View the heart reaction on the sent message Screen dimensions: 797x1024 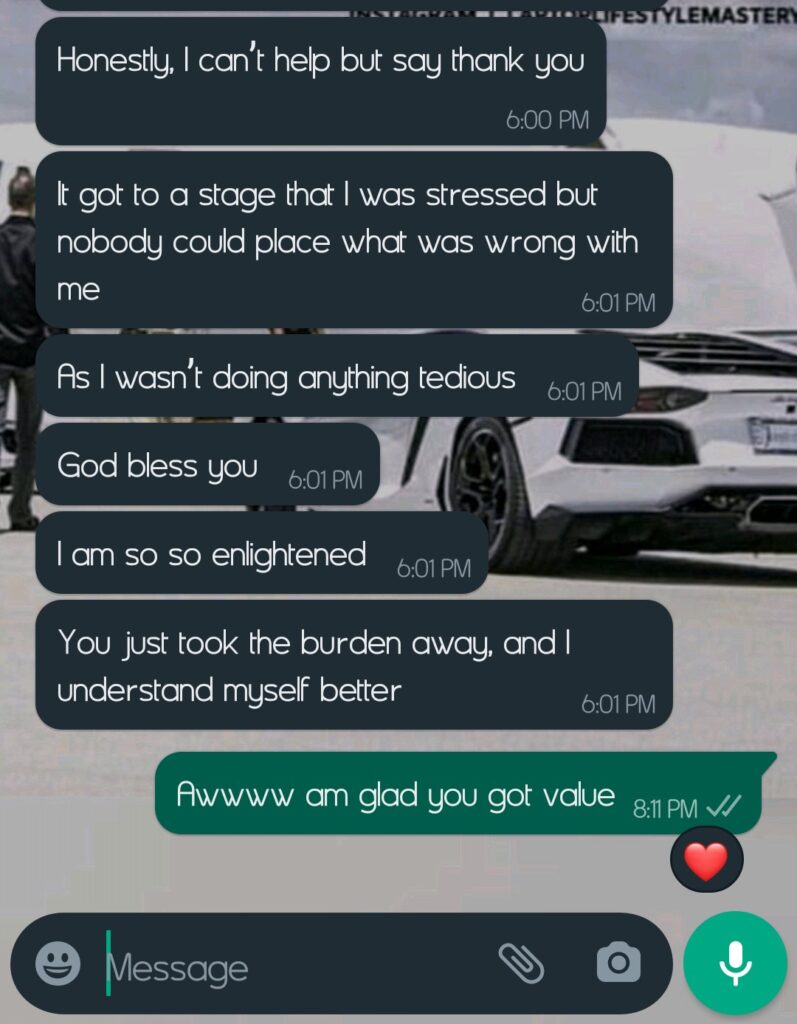[706, 860]
